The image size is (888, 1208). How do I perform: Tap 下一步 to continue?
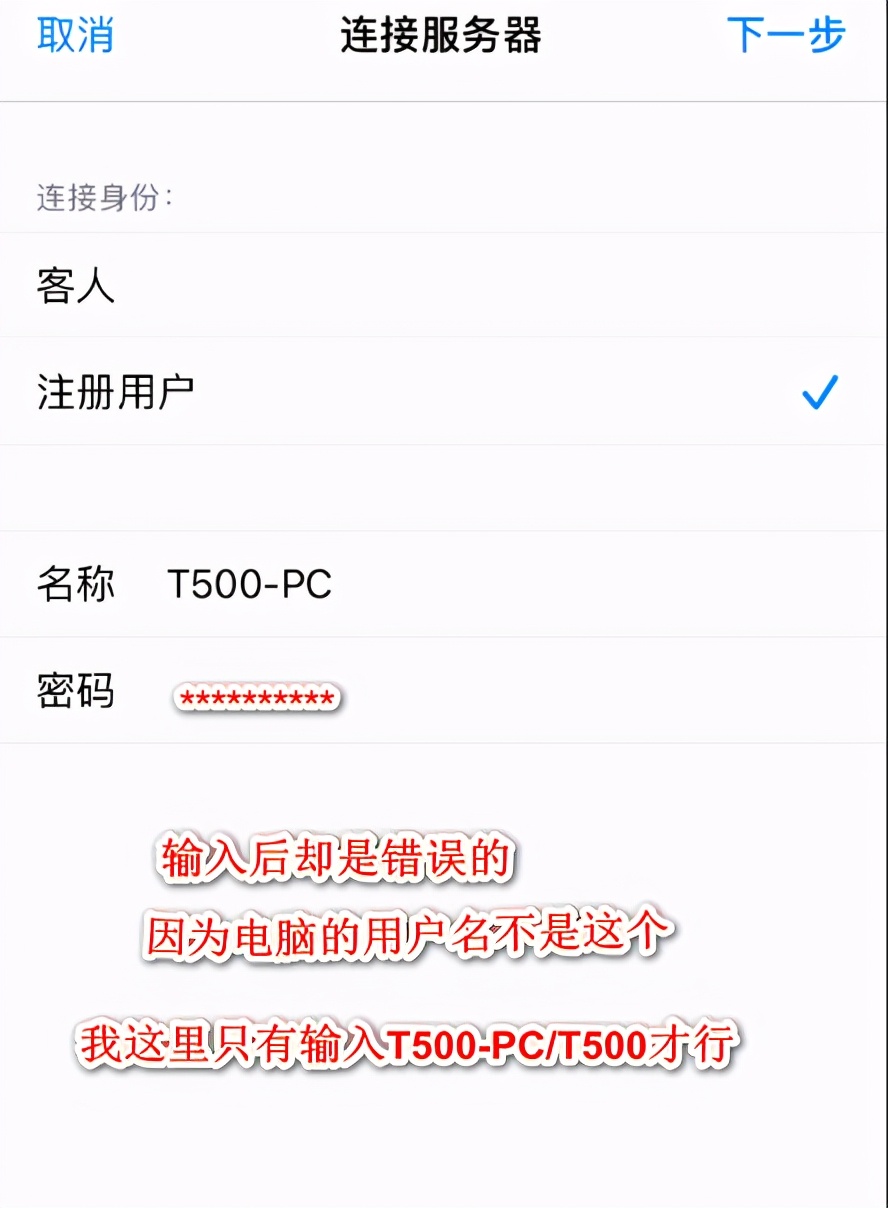(x=786, y=35)
